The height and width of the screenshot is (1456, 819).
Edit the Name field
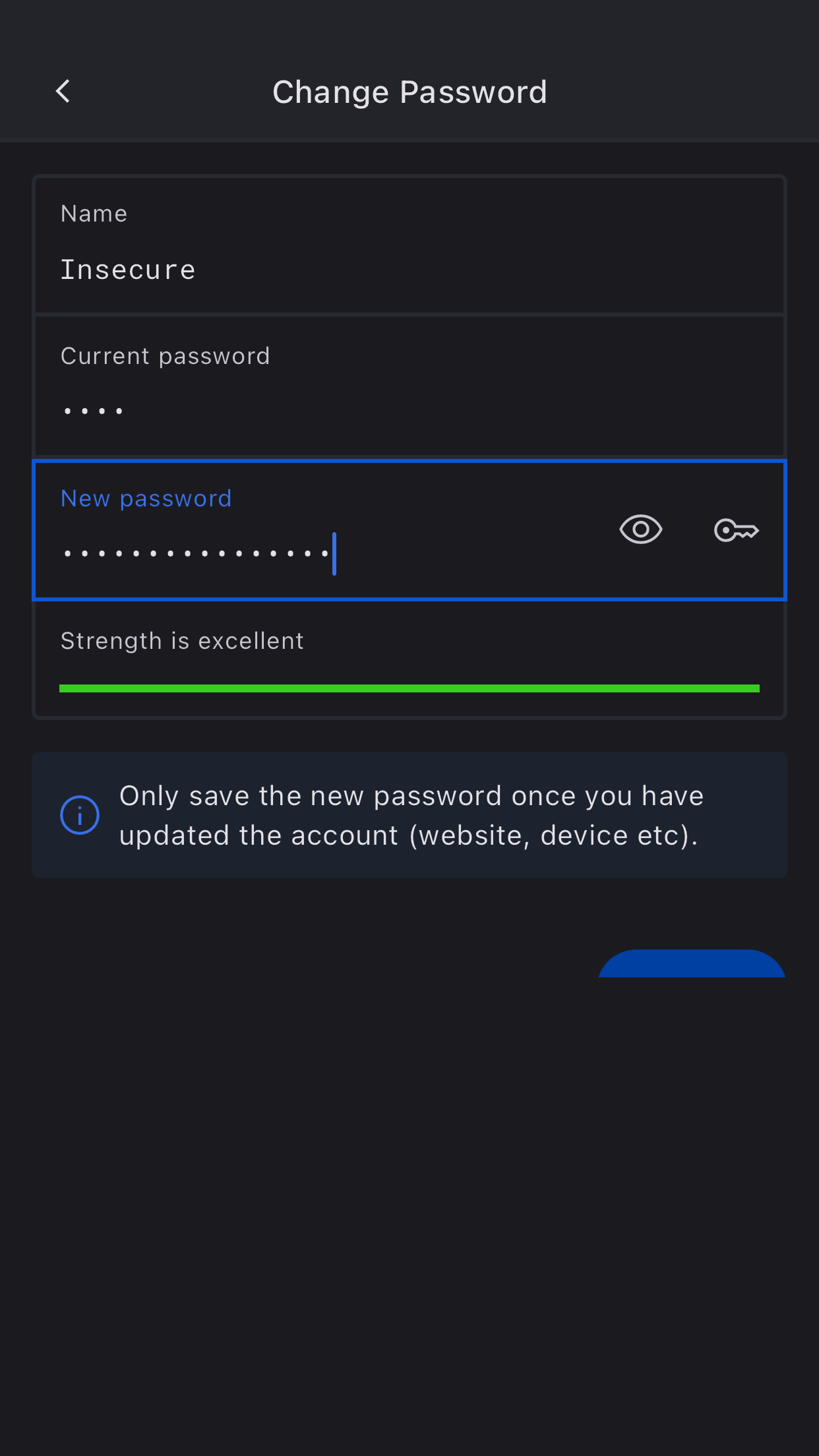coord(409,269)
